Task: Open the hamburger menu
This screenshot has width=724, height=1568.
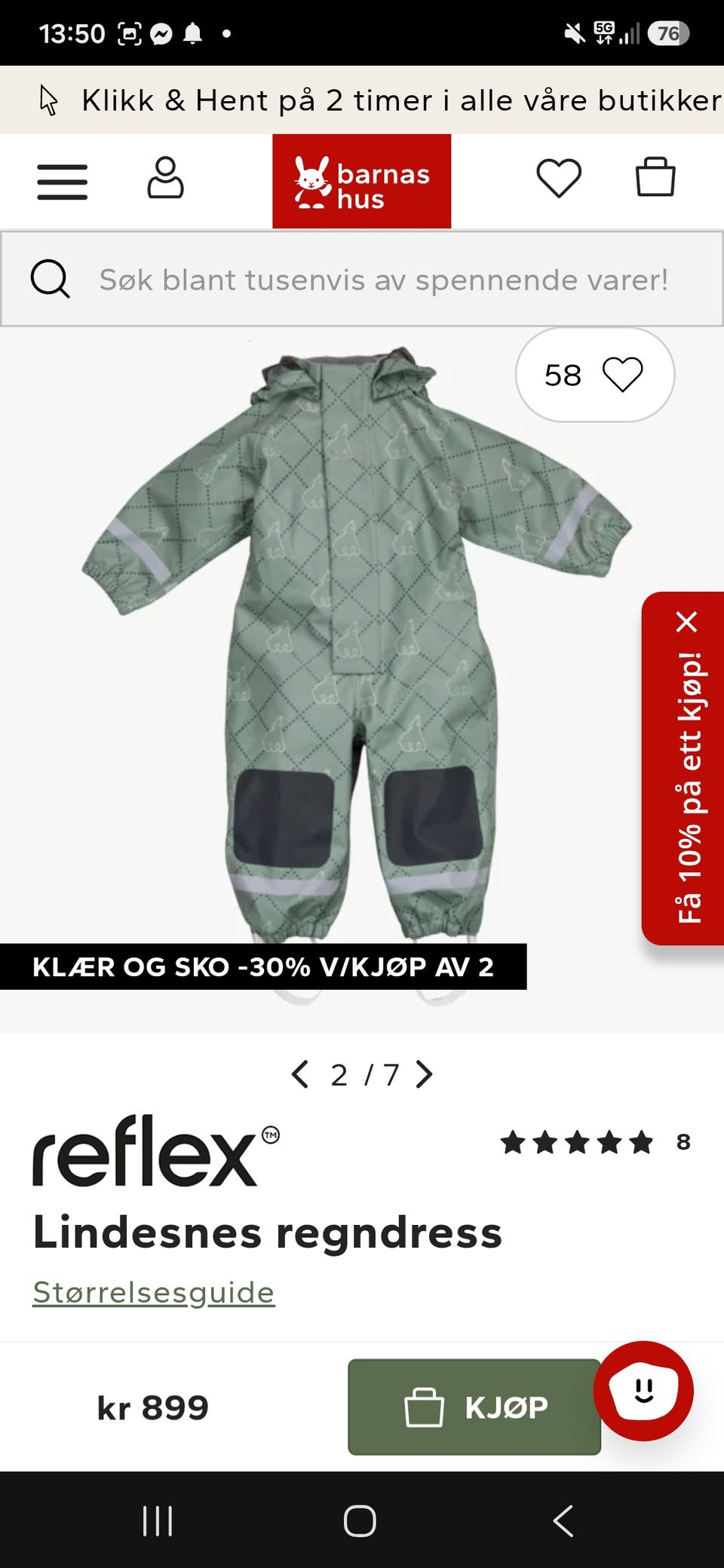Action: (63, 182)
